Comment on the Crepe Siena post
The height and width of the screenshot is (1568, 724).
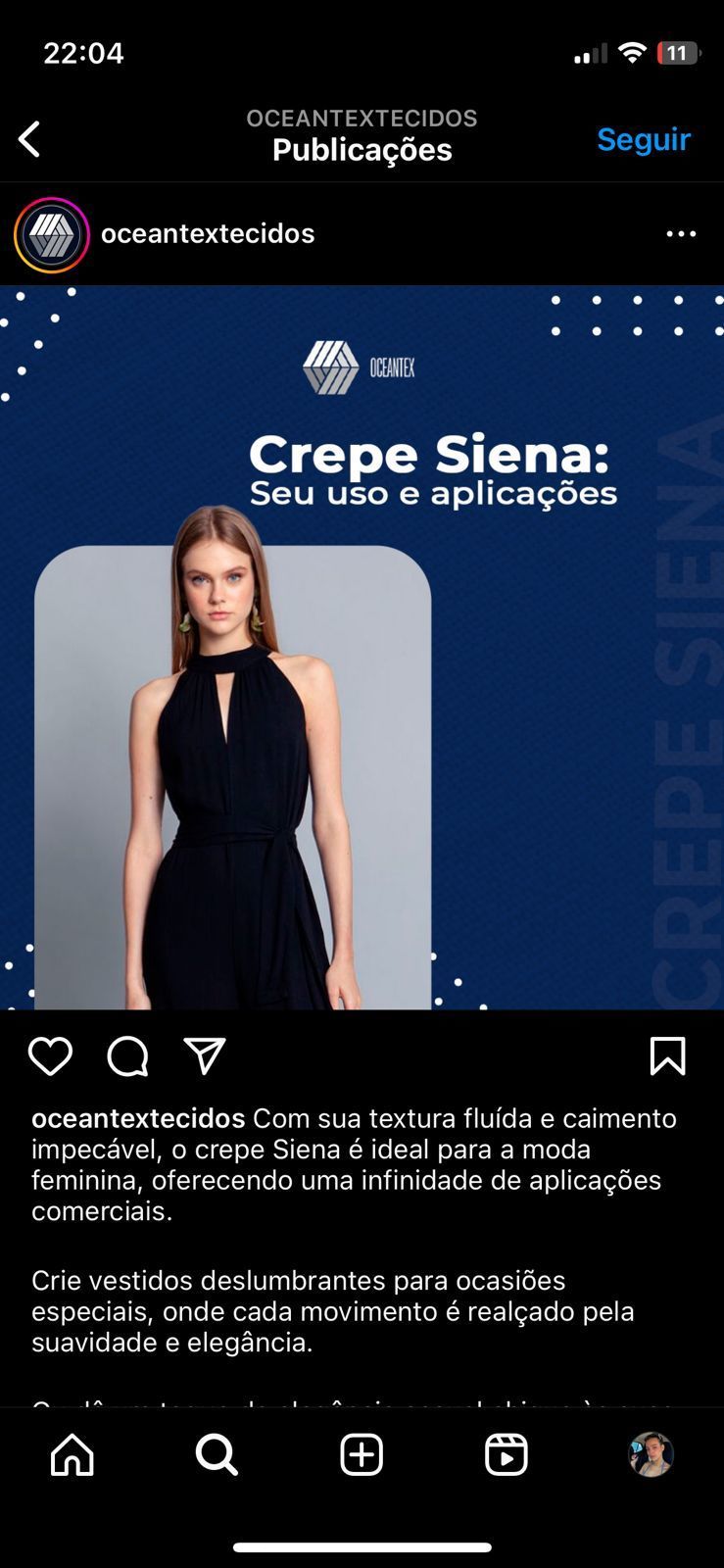(x=127, y=1056)
